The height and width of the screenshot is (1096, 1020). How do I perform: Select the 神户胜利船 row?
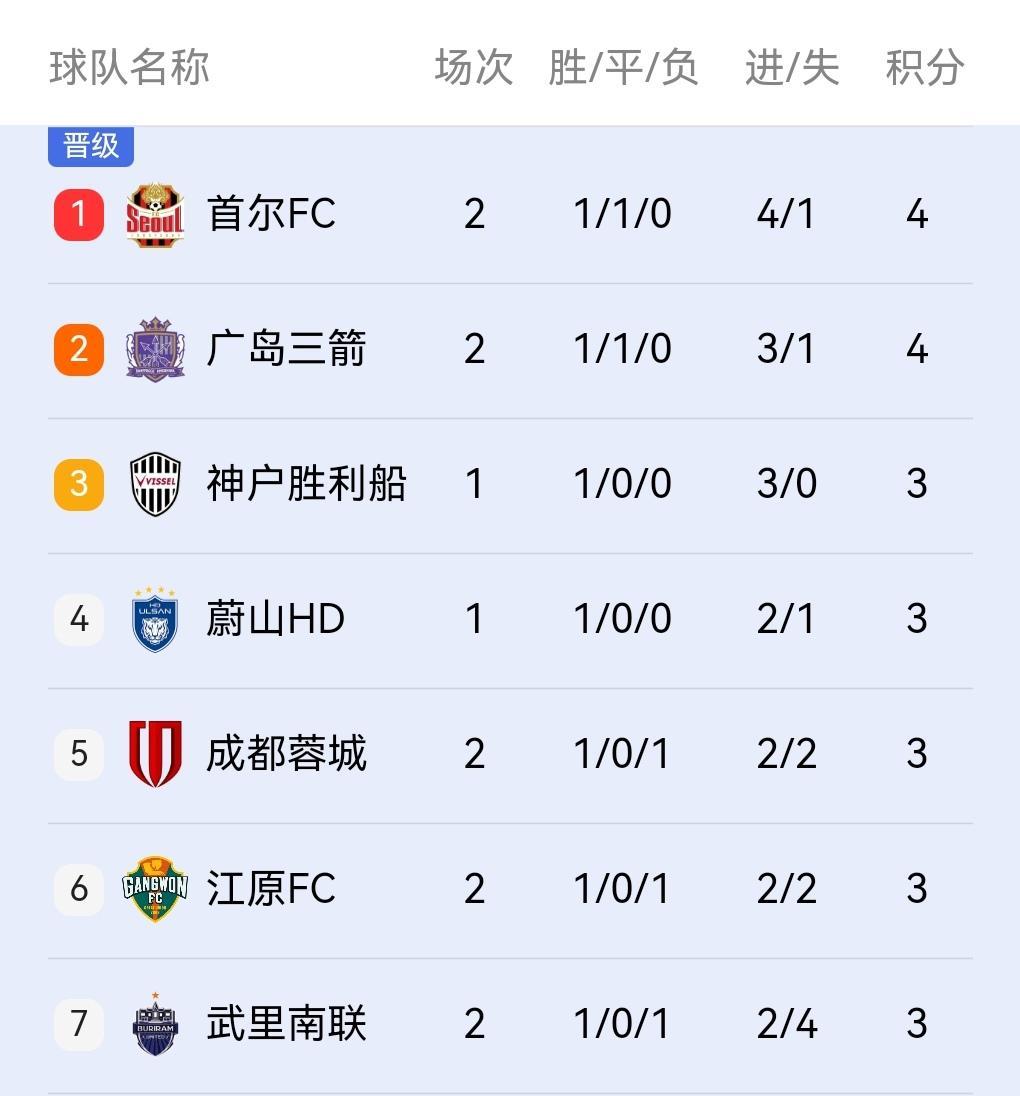pyautogui.click(x=306, y=484)
